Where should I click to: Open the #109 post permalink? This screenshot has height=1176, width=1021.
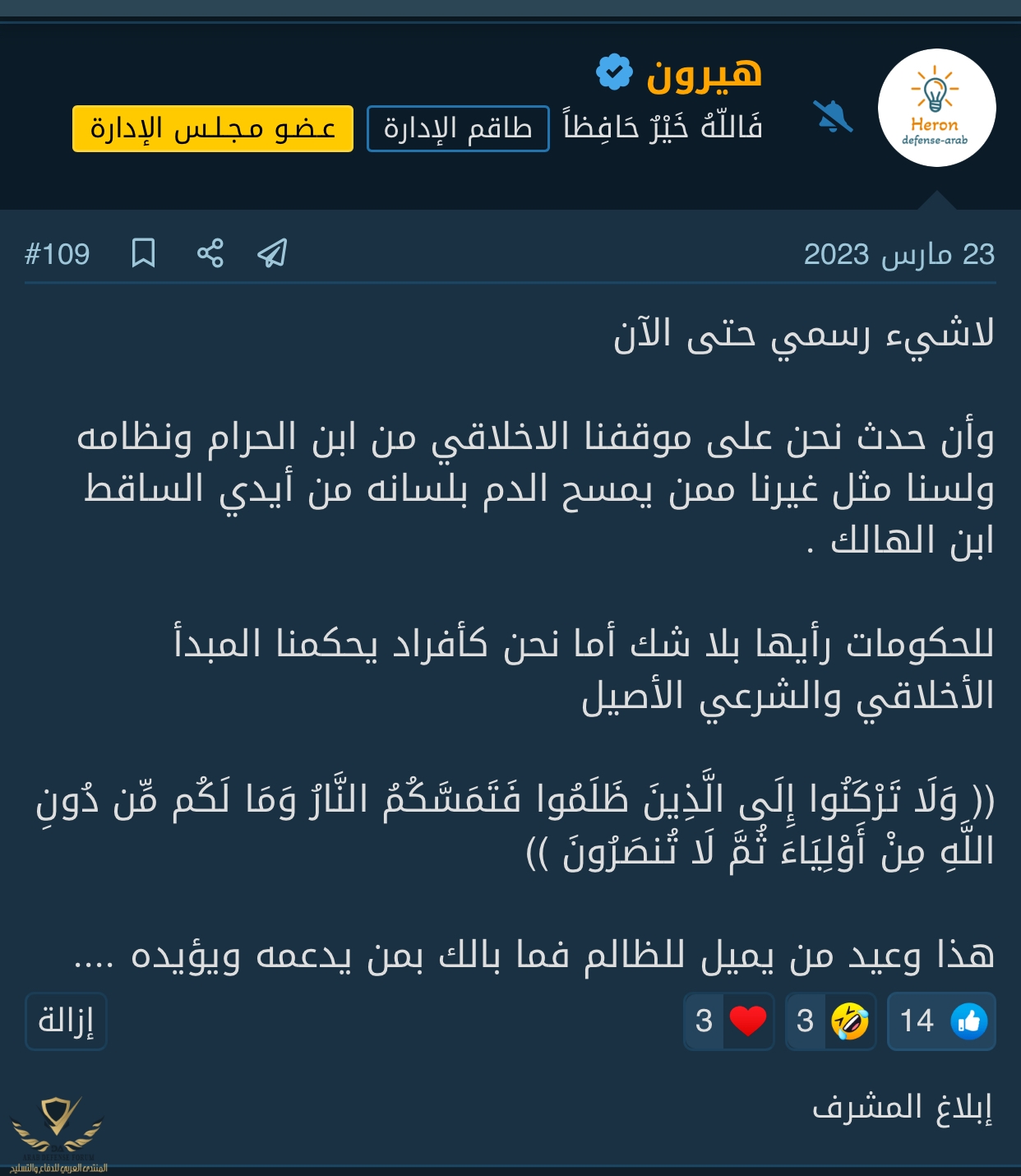pyautogui.click(x=58, y=254)
